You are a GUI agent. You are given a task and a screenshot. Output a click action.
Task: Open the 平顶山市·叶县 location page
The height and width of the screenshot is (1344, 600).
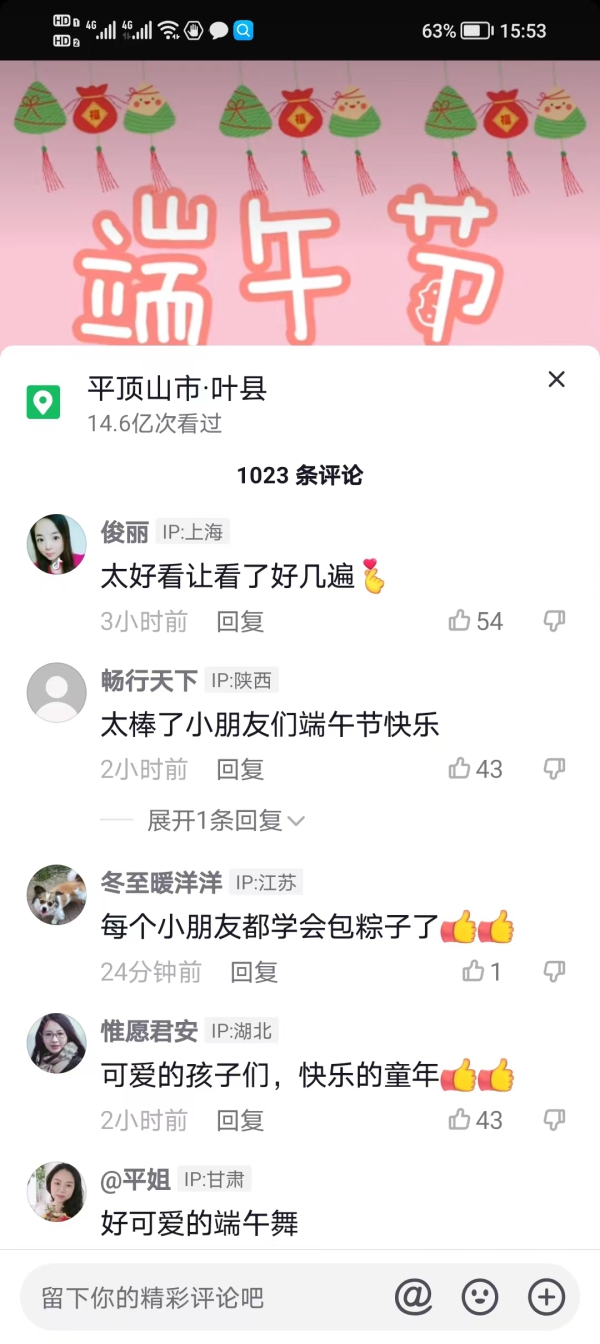point(177,389)
